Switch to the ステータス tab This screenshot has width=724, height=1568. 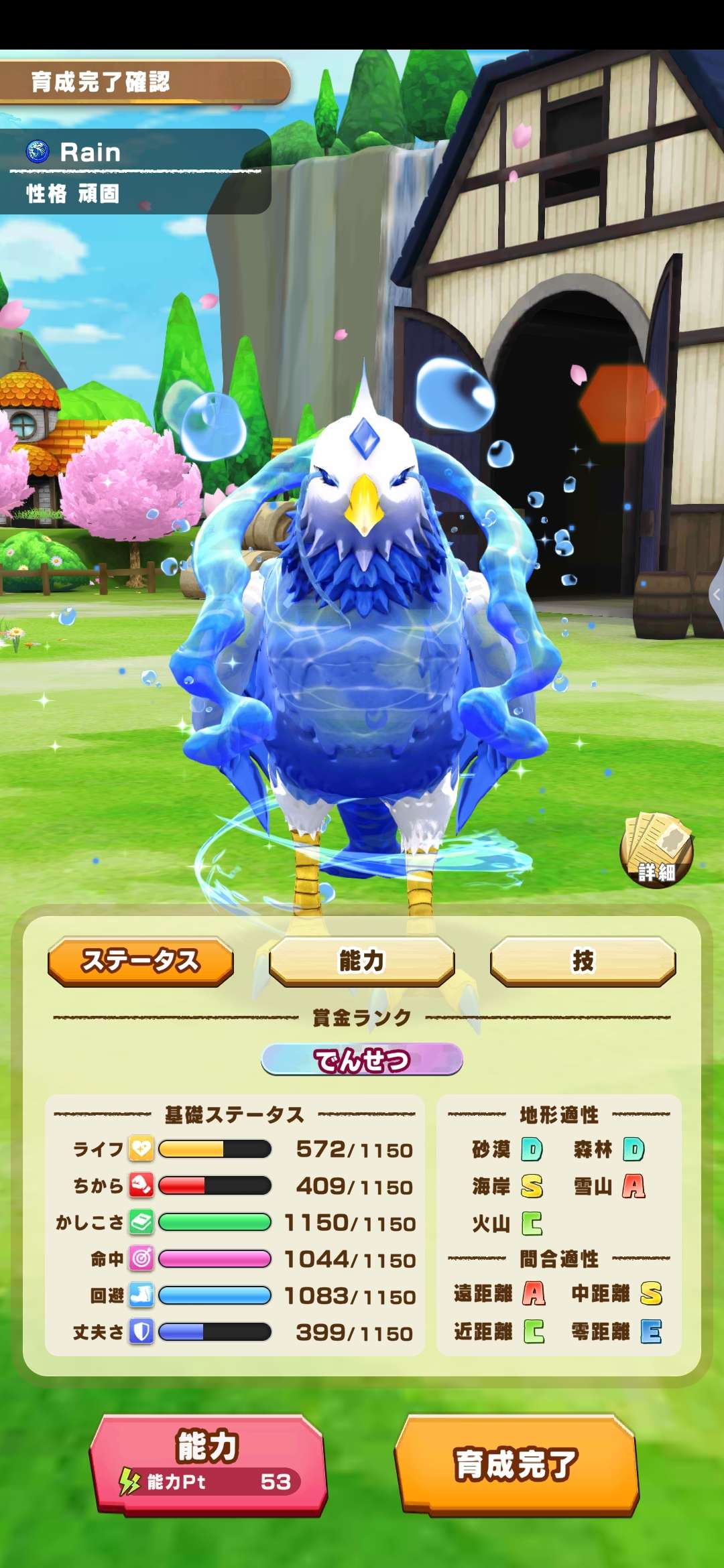coord(141,961)
